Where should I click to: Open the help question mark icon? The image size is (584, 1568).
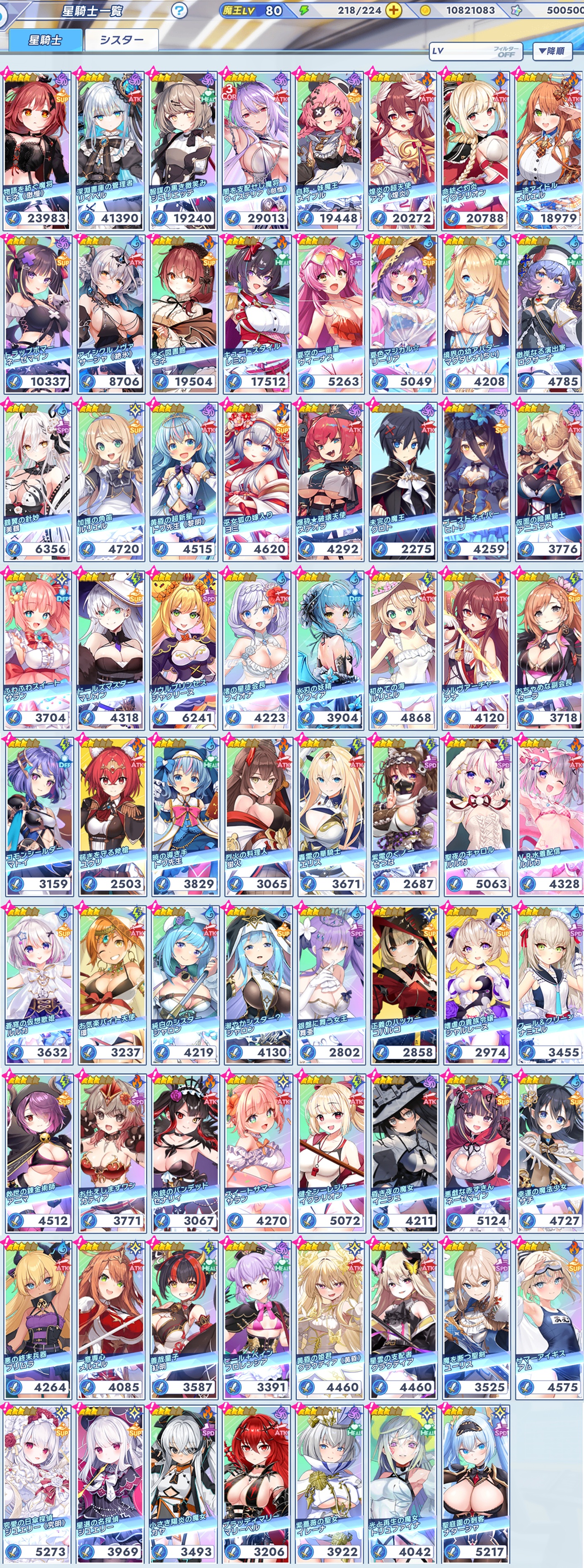(178, 10)
